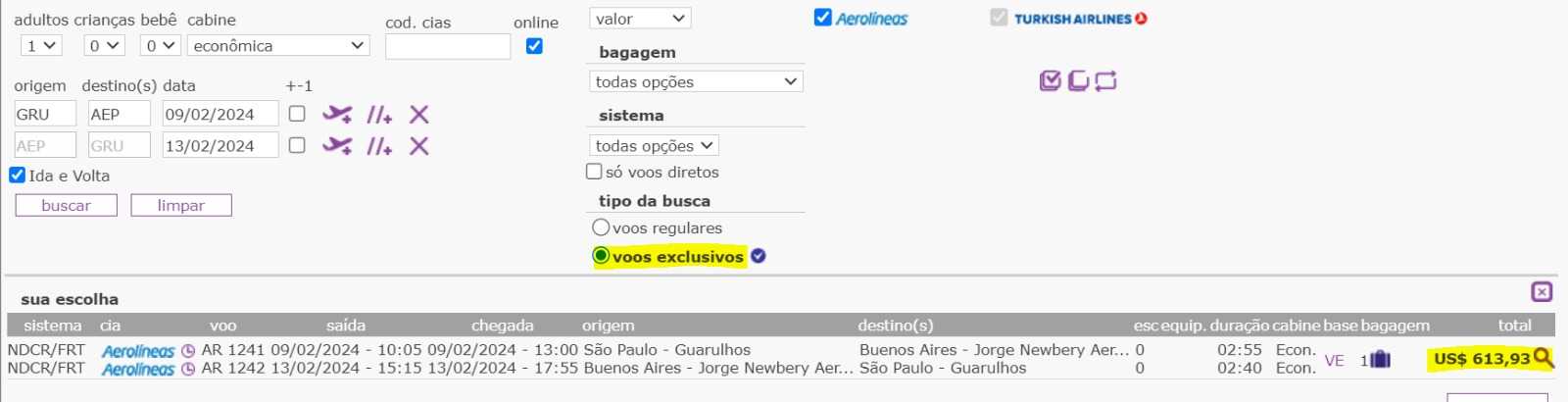The image size is (1568, 402).
Task: Tap the cod. cias input field
Action: click(447, 46)
